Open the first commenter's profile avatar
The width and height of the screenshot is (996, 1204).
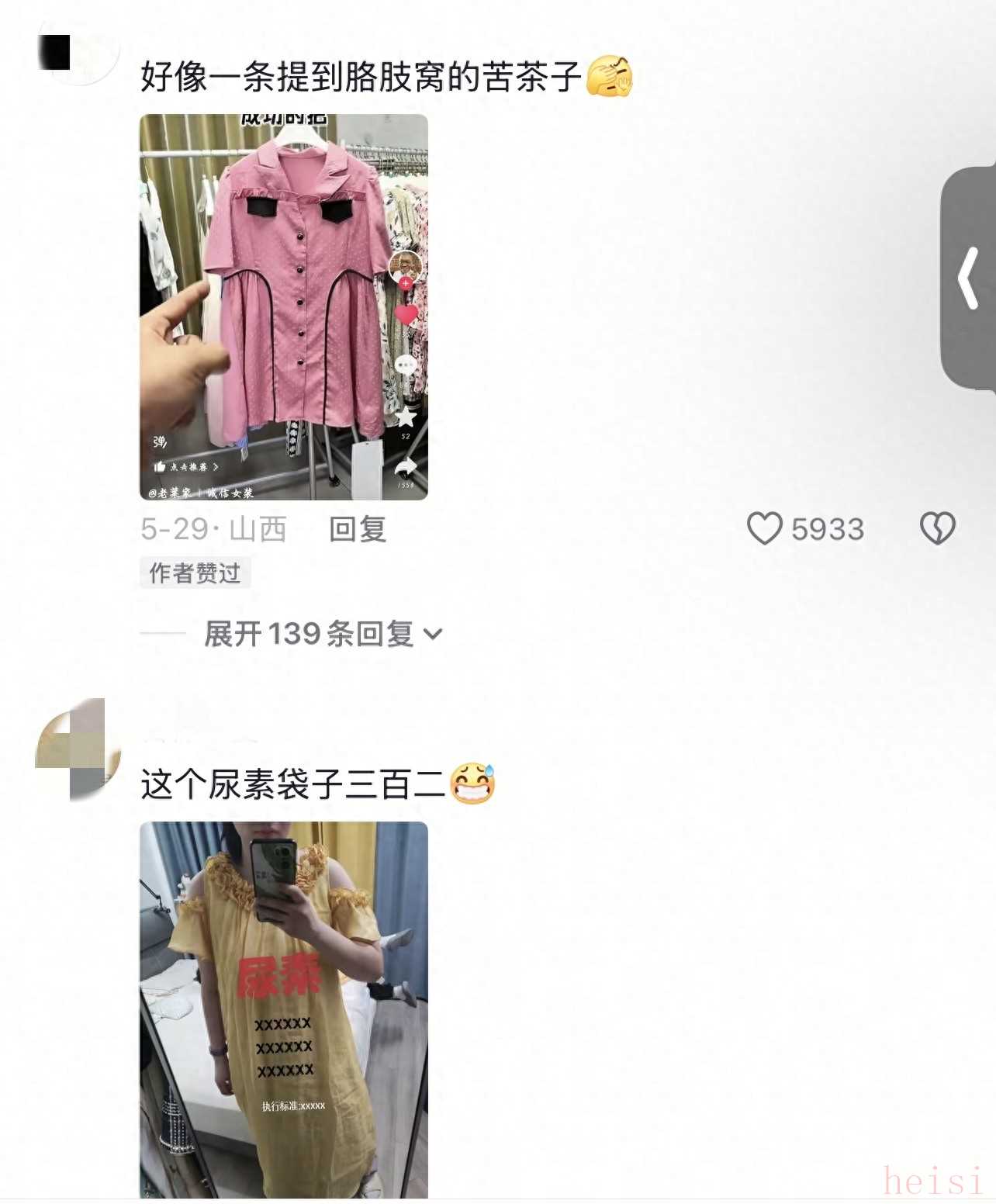(x=78, y=51)
